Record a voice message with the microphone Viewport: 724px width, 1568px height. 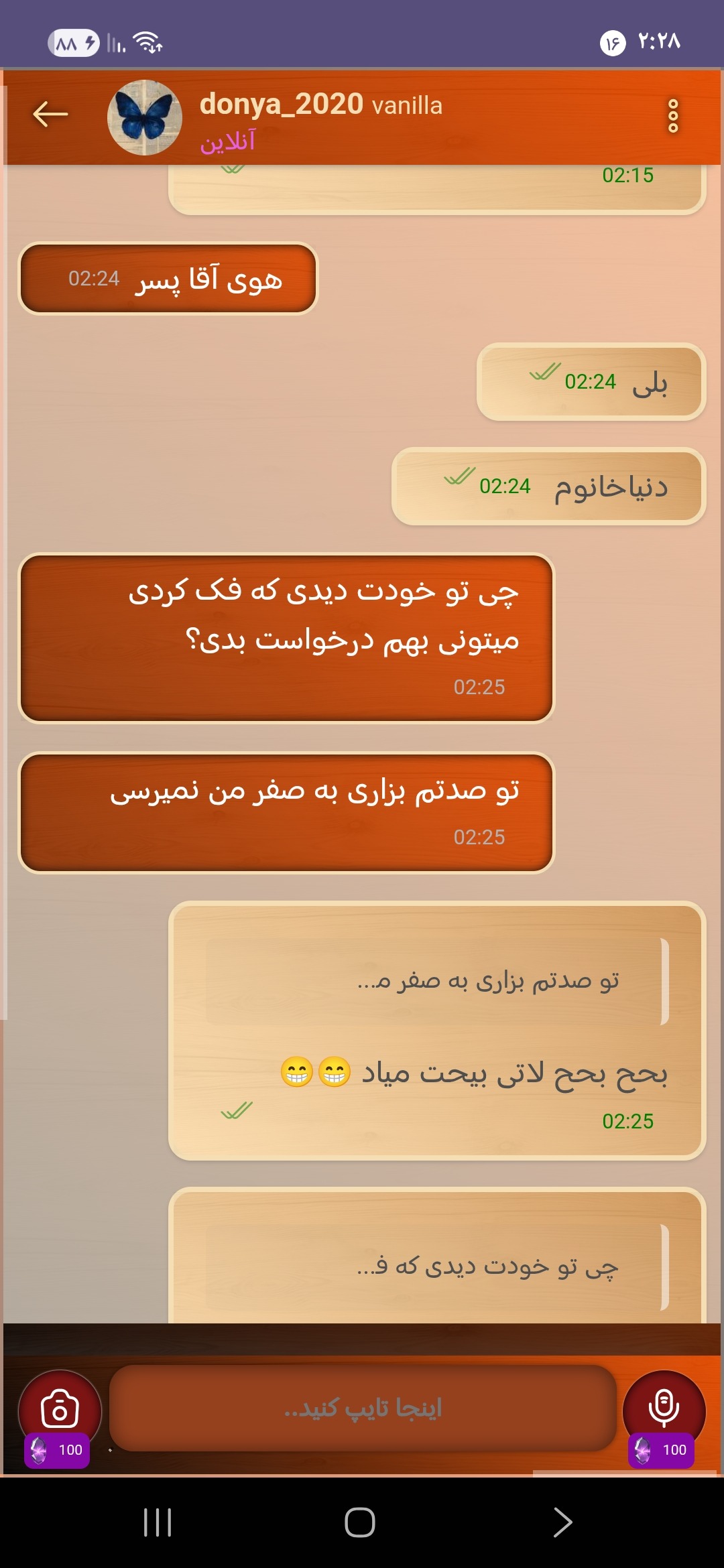tap(664, 1411)
